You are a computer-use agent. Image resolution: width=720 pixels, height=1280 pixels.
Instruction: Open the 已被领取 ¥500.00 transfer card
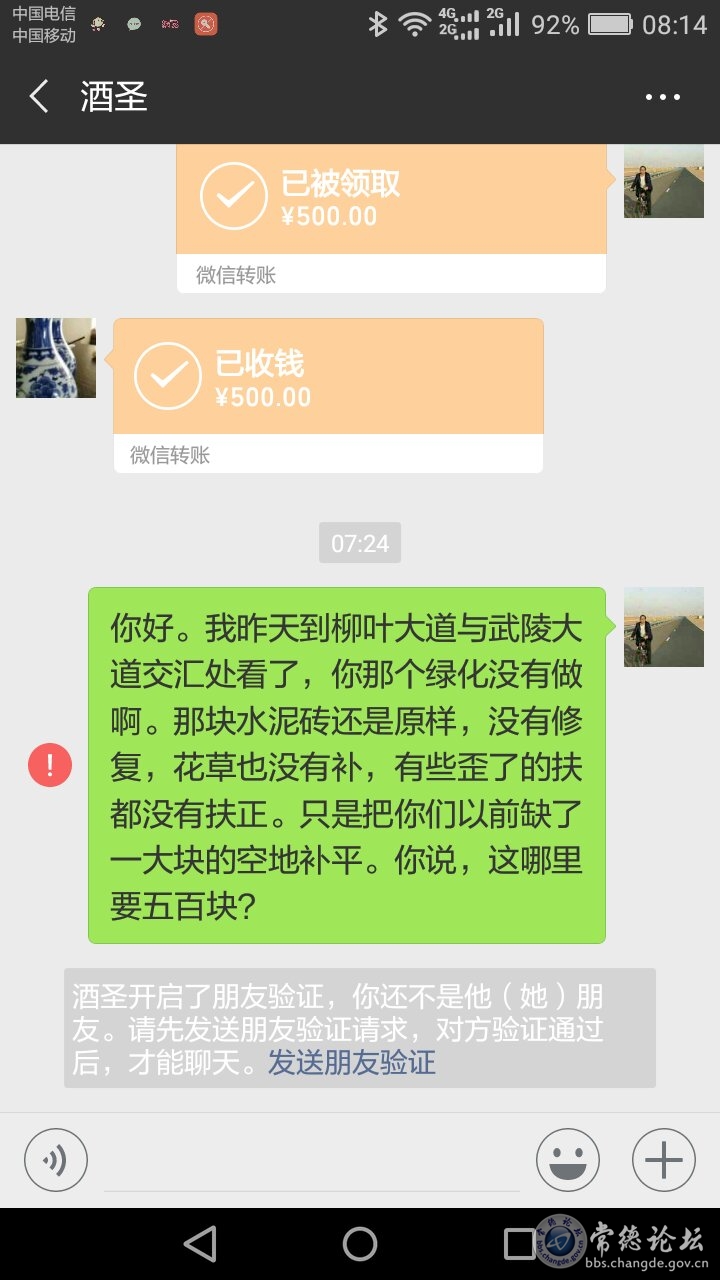point(391,218)
